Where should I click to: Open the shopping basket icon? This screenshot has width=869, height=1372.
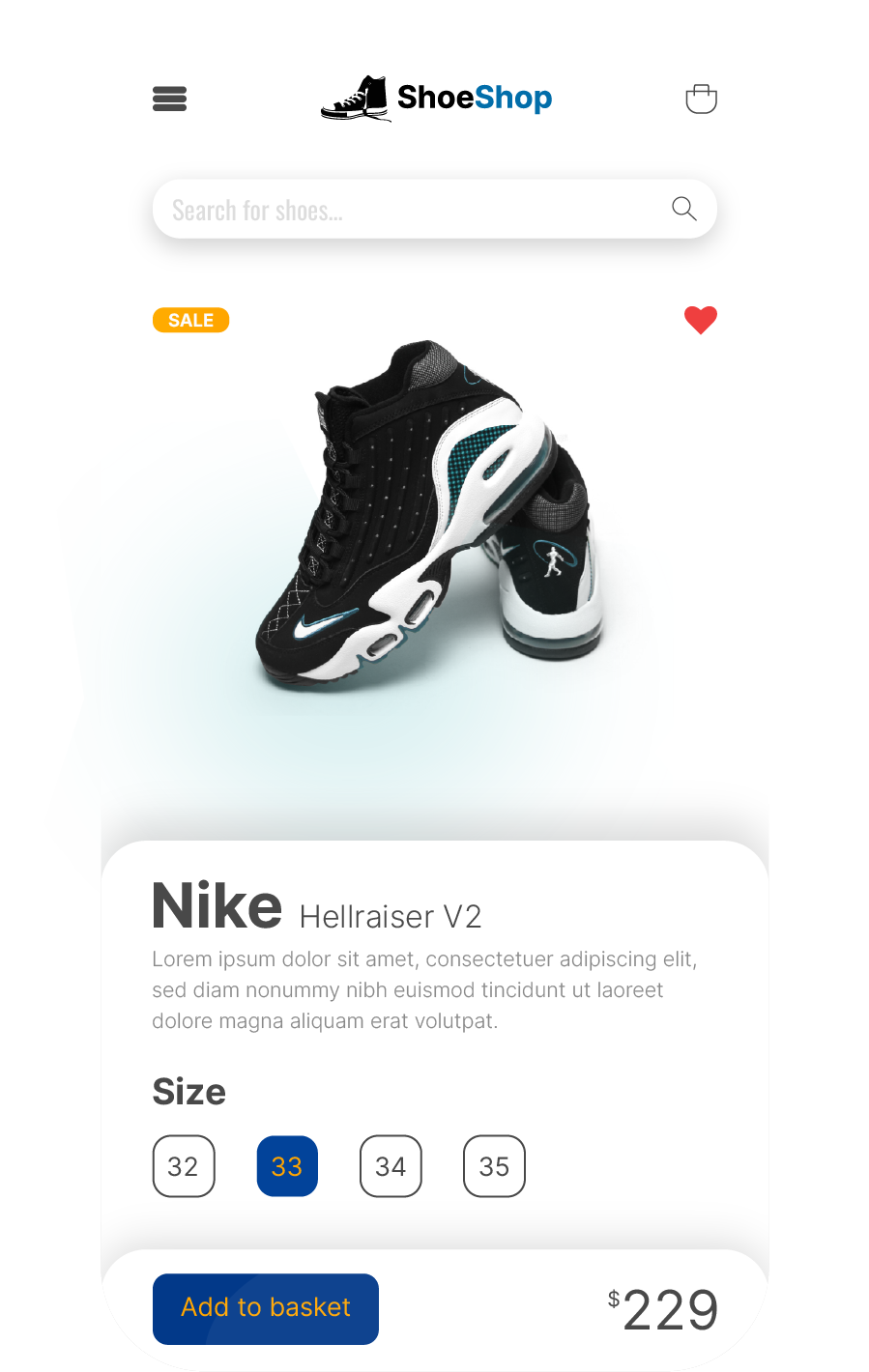click(701, 99)
